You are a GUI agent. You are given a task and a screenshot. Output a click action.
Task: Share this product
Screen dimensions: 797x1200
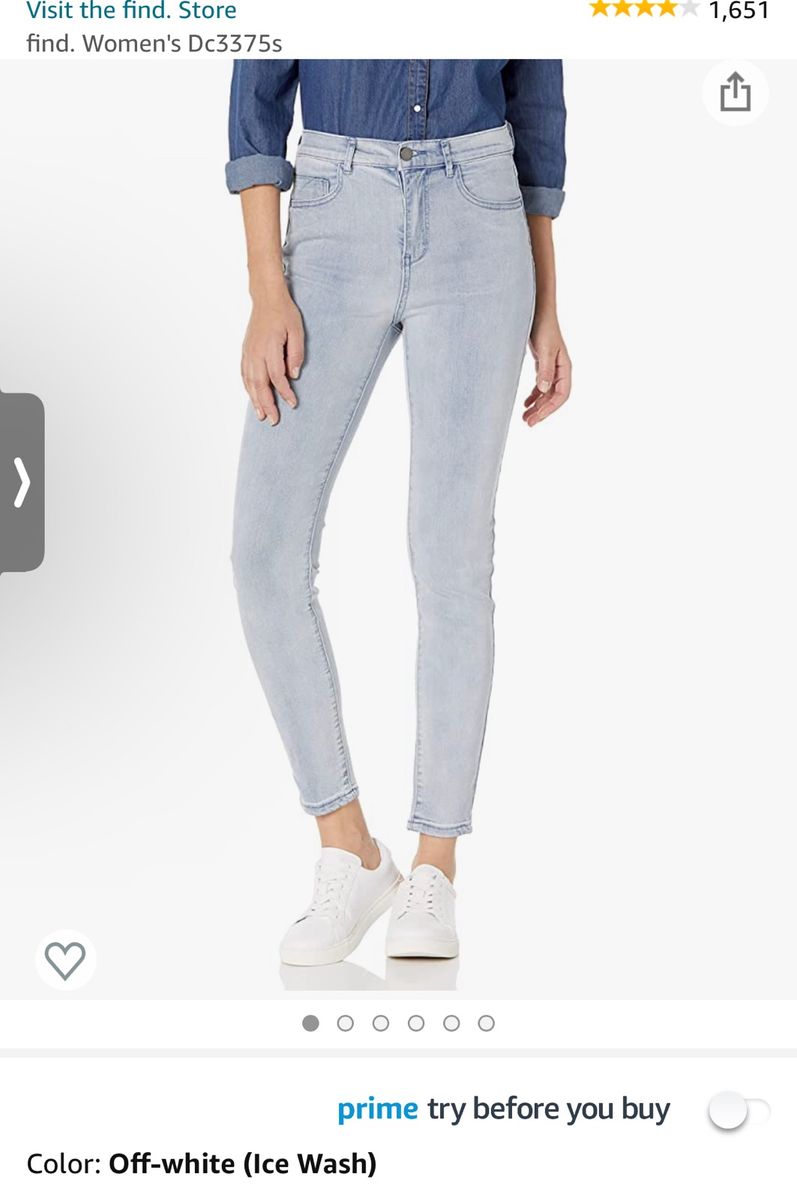[735, 93]
